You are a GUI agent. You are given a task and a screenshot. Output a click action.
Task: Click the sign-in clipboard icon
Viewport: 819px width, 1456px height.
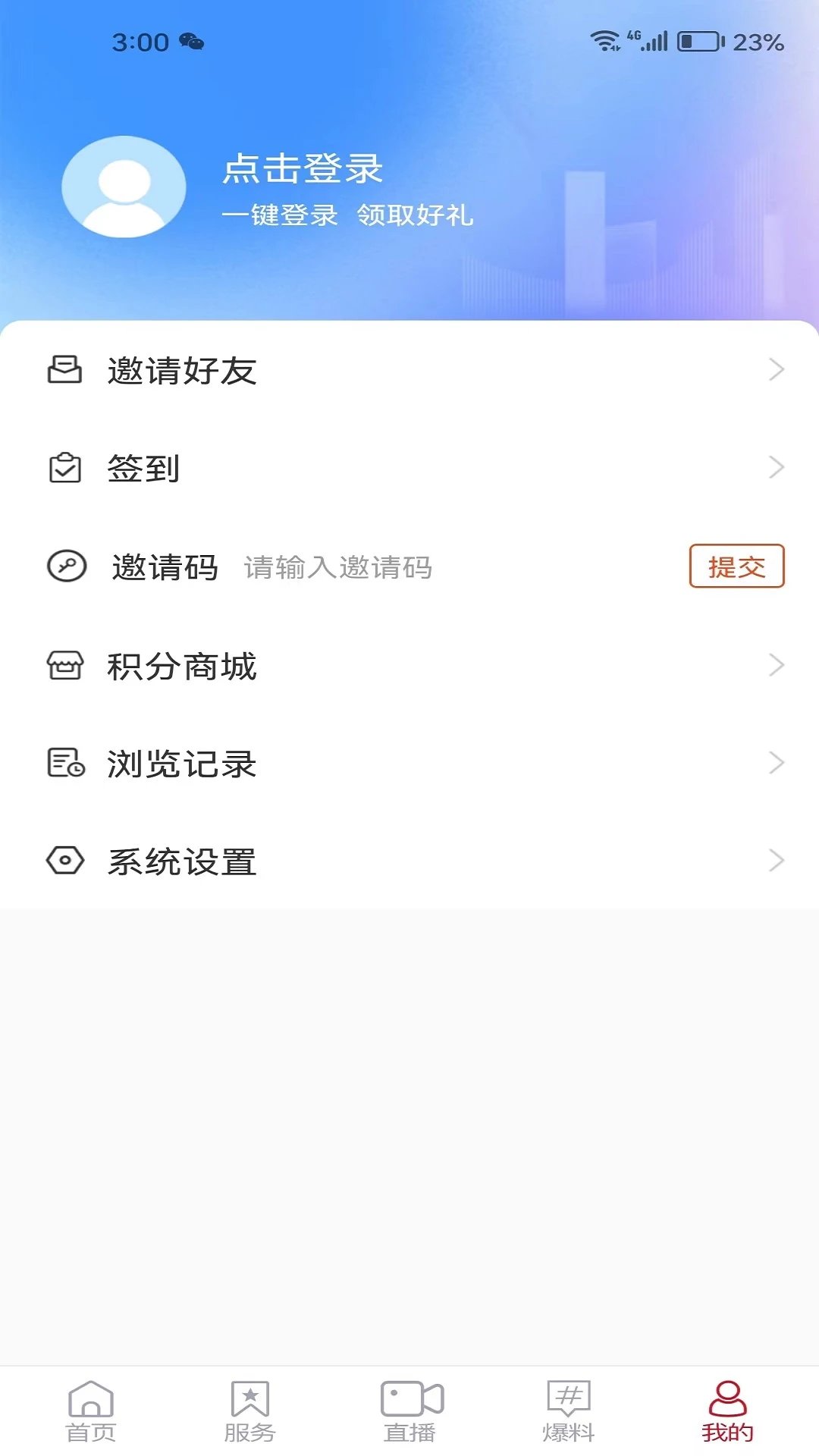coord(64,468)
